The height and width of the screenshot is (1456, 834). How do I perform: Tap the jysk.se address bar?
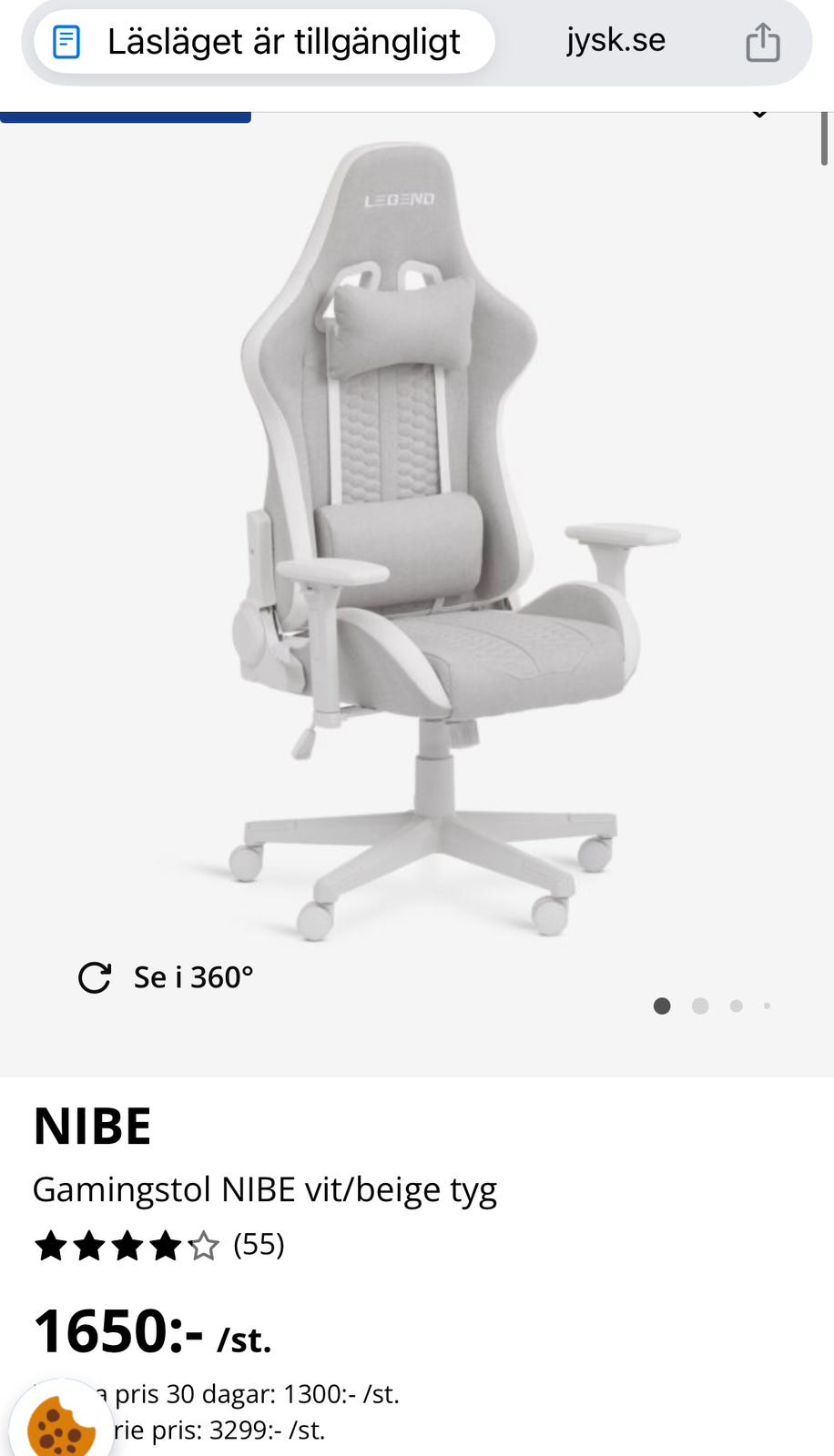[x=615, y=41]
